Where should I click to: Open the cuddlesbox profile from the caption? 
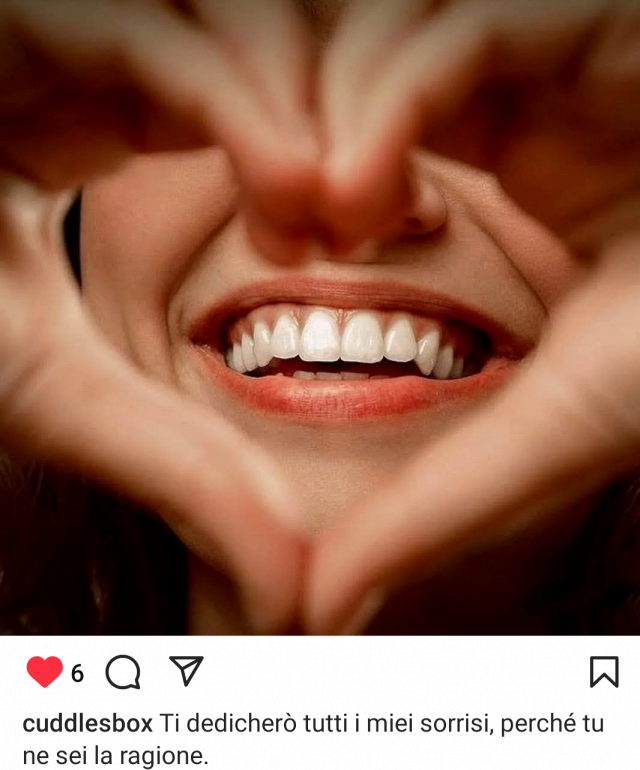tap(87, 724)
